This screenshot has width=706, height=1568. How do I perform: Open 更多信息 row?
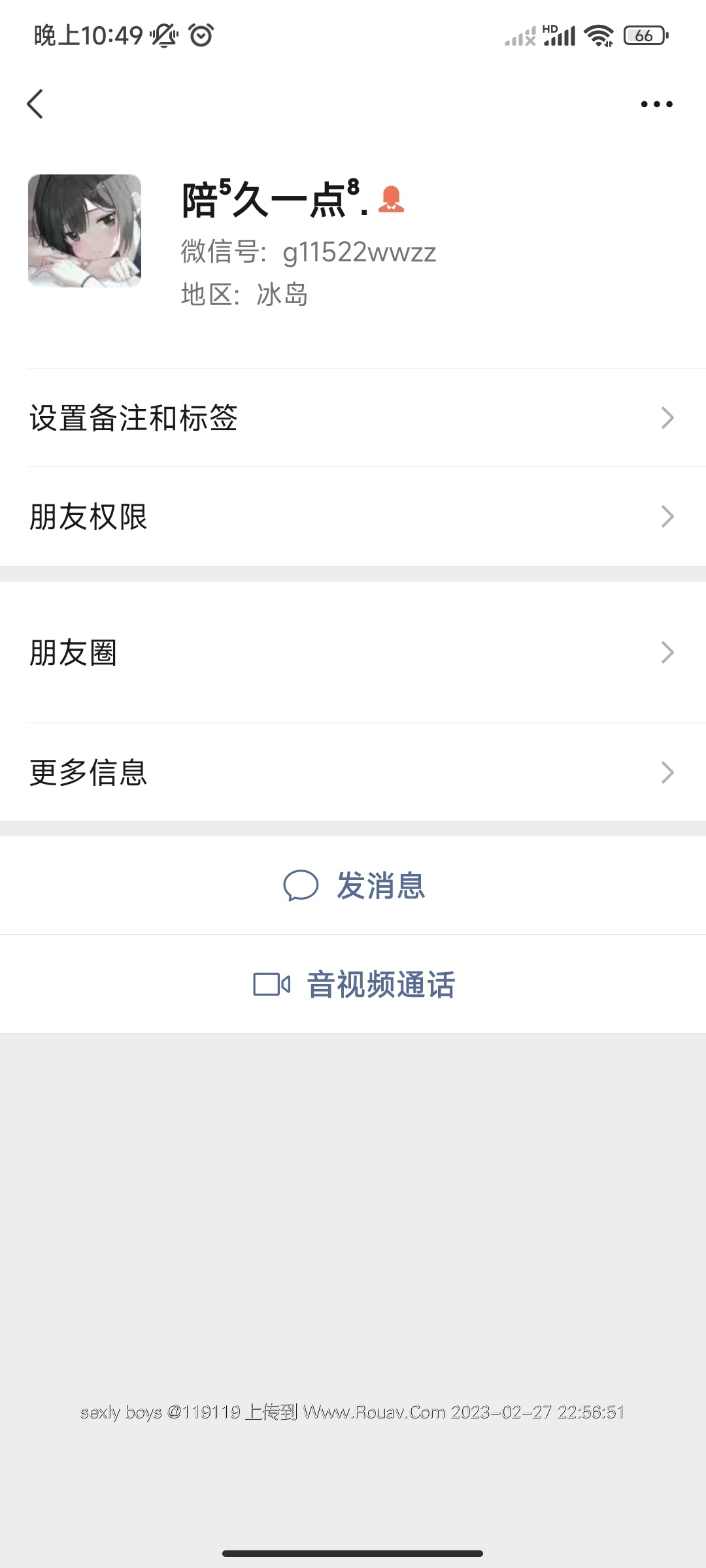point(353,773)
